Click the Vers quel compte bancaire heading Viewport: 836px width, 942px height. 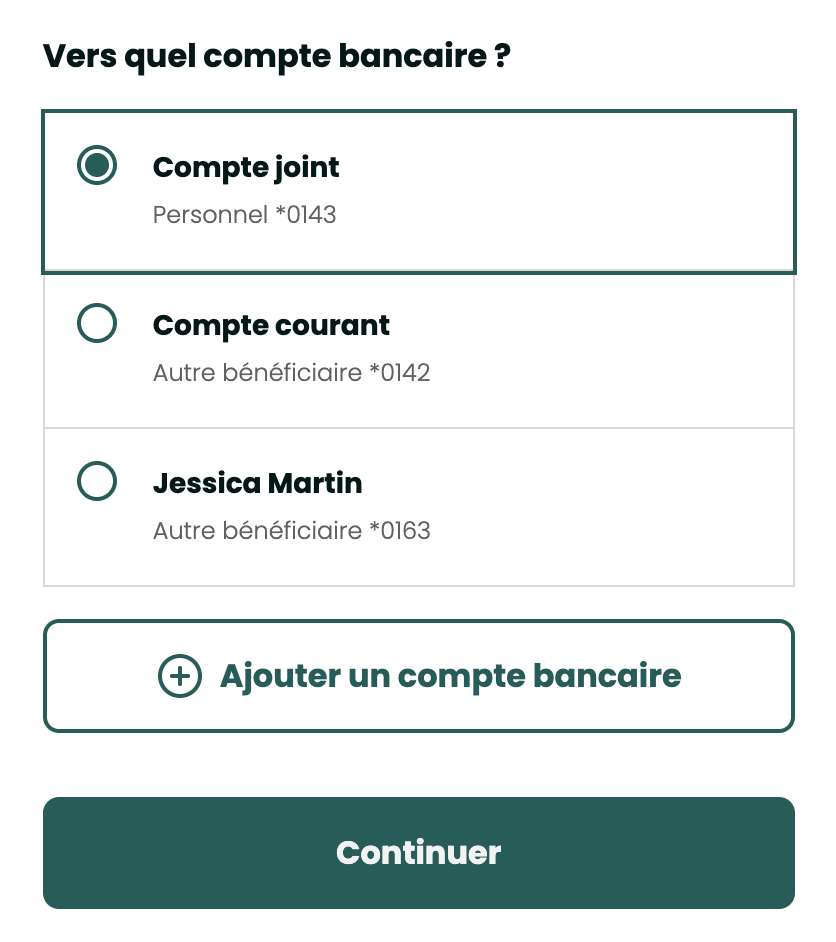(x=277, y=57)
